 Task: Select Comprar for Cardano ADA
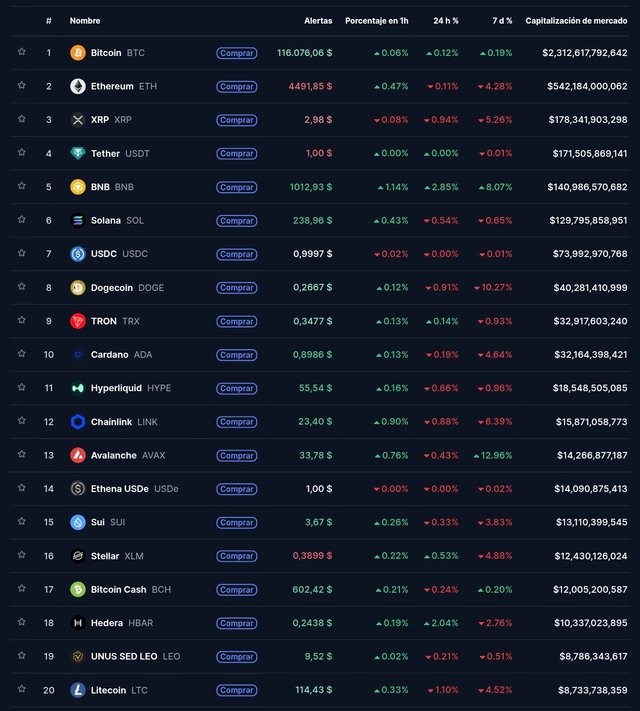tap(236, 355)
